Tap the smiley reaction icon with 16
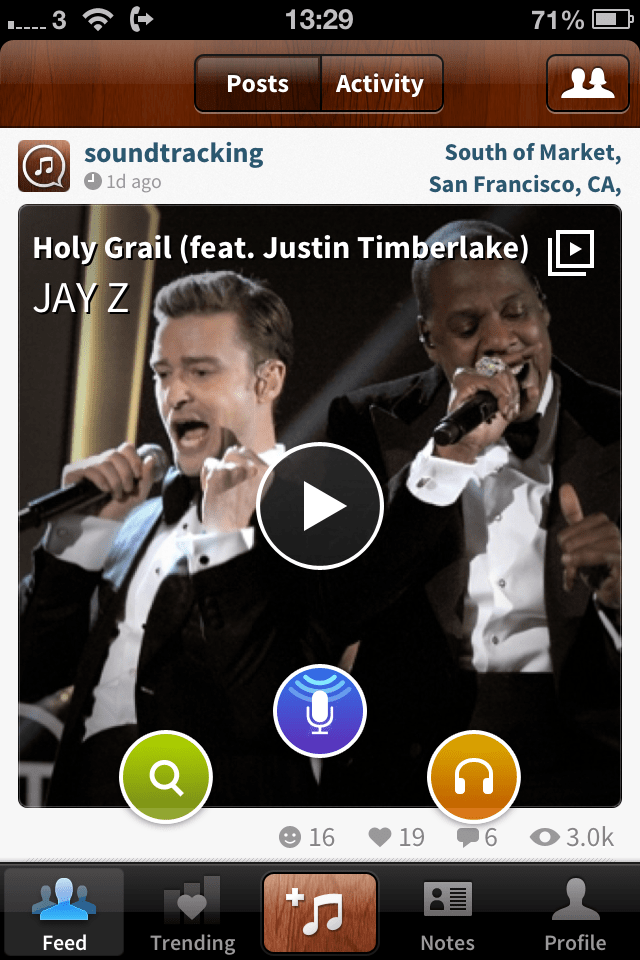The image size is (640, 960). pos(291,837)
